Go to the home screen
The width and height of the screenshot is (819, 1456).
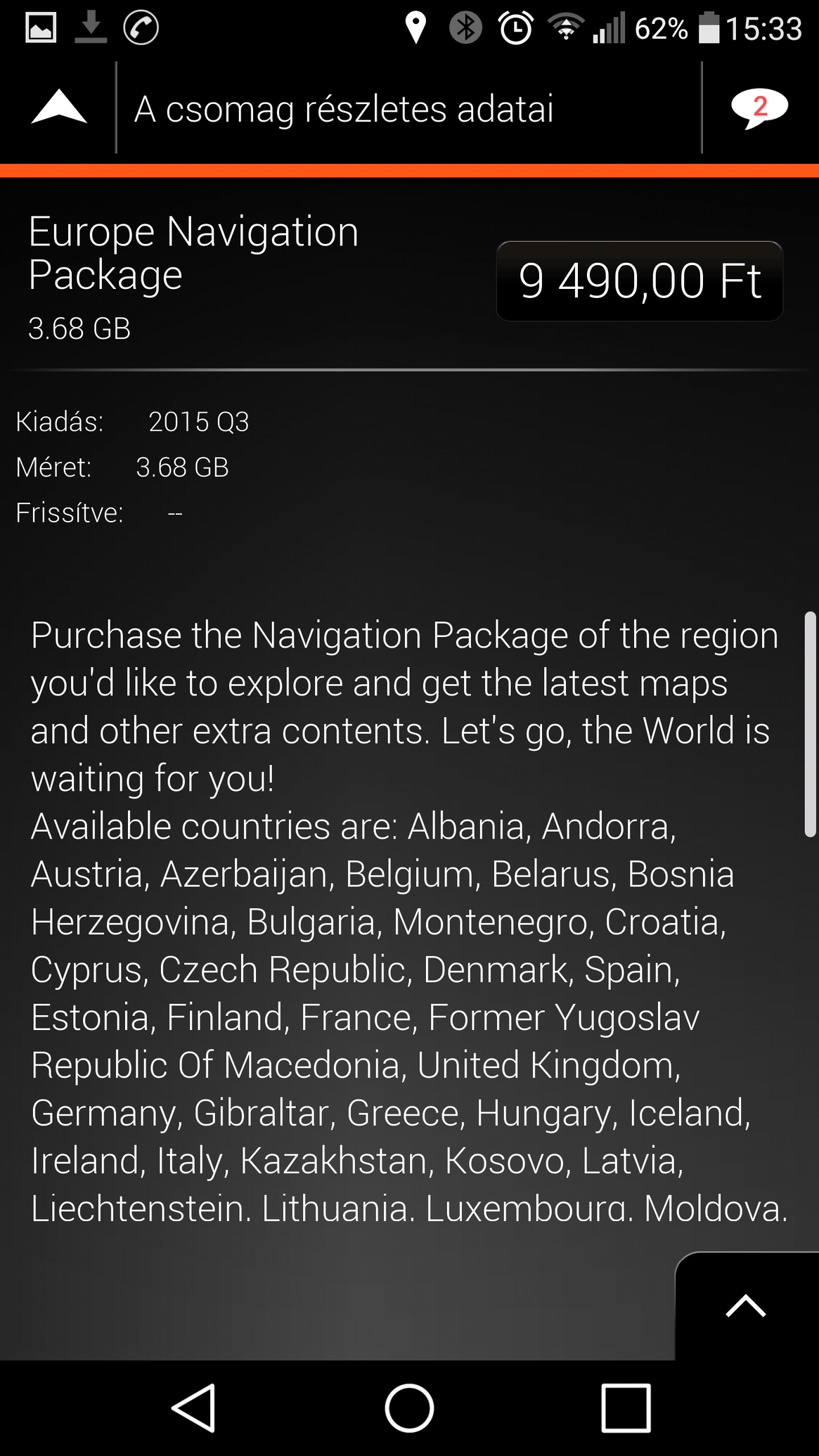(x=409, y=1408)
